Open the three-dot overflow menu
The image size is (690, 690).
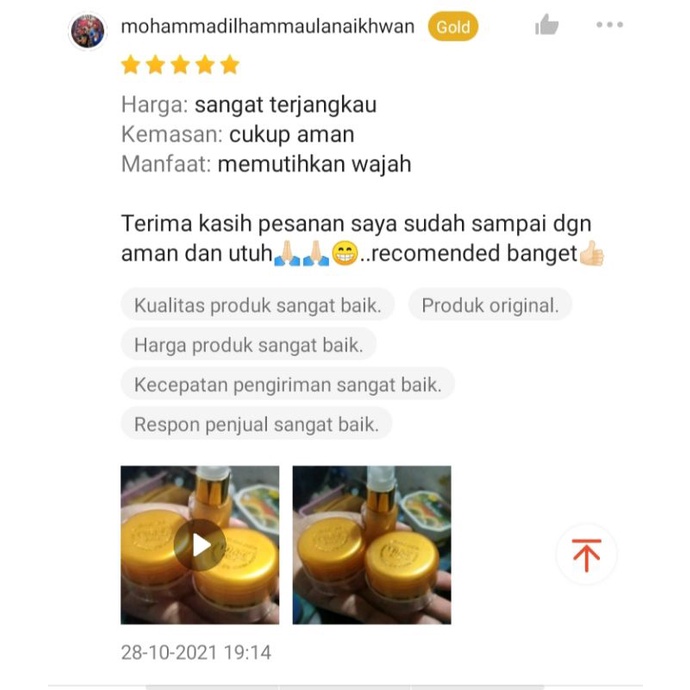(609, 25)
